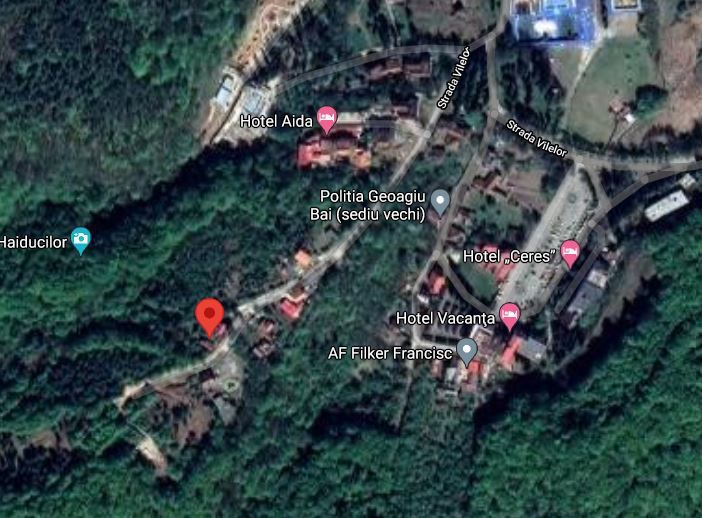The height and width of the screenshot is (518, 702).
Task: Select the AF Filker Francisc marker
Action: [466, 351]
